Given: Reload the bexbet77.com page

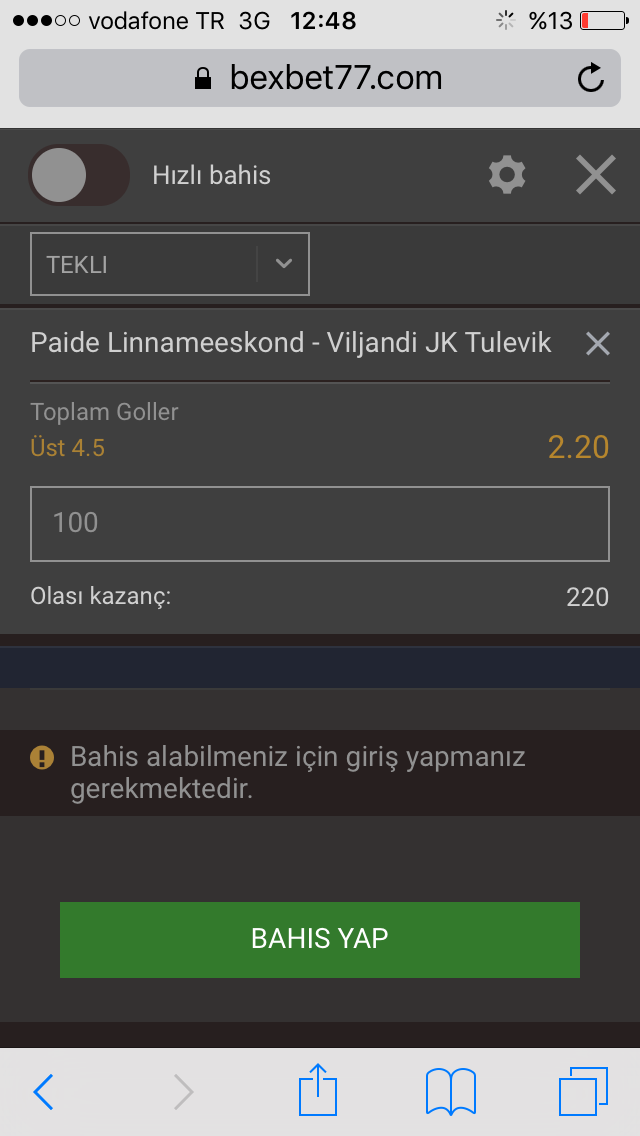Looking at the screenshot, I should 591,78.
